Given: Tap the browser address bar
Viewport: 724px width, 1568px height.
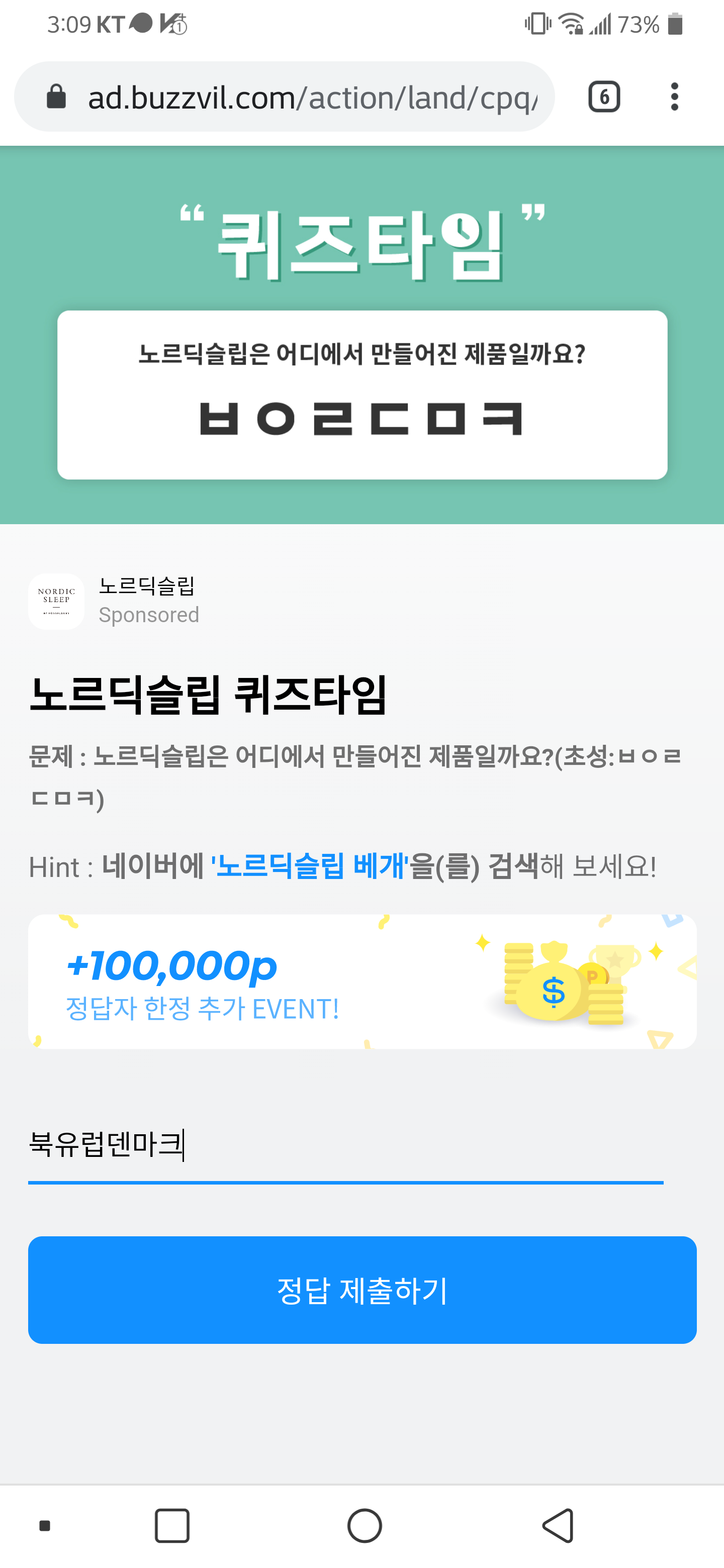Looking at the screenshot, I should (x=311, y=97).
